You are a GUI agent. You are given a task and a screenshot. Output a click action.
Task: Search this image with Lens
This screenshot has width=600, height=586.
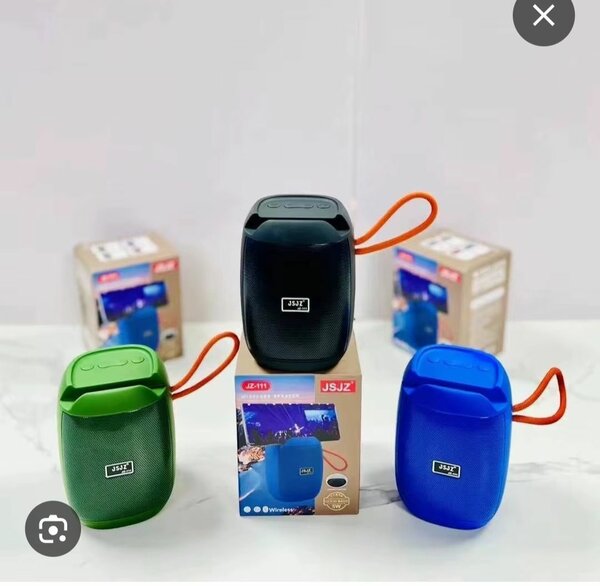[53, 529]
